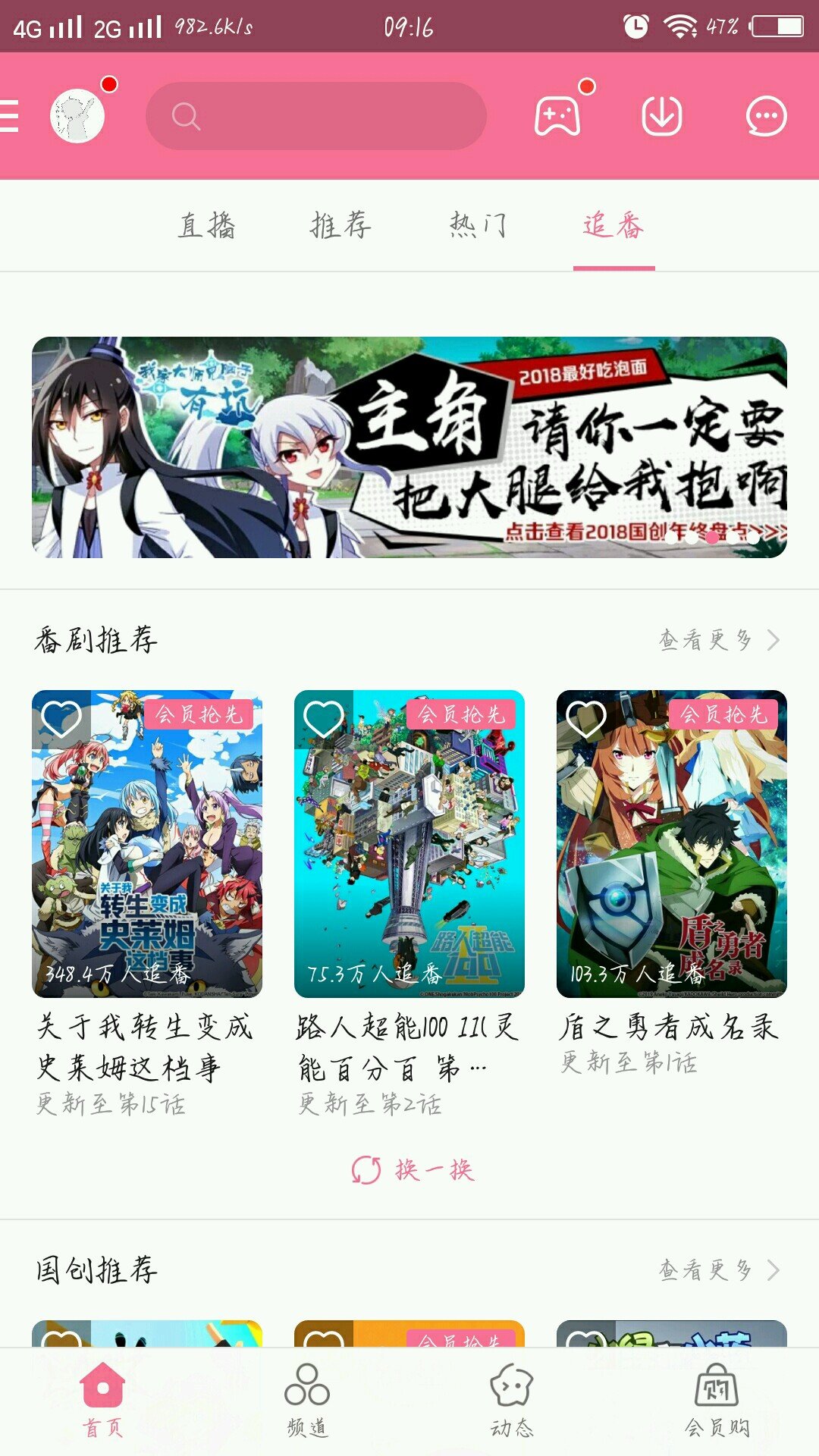The width and height of the screenshot is (819, 1456).
Task: Switch to the 推荐 tab
Action: click(340, 226)
